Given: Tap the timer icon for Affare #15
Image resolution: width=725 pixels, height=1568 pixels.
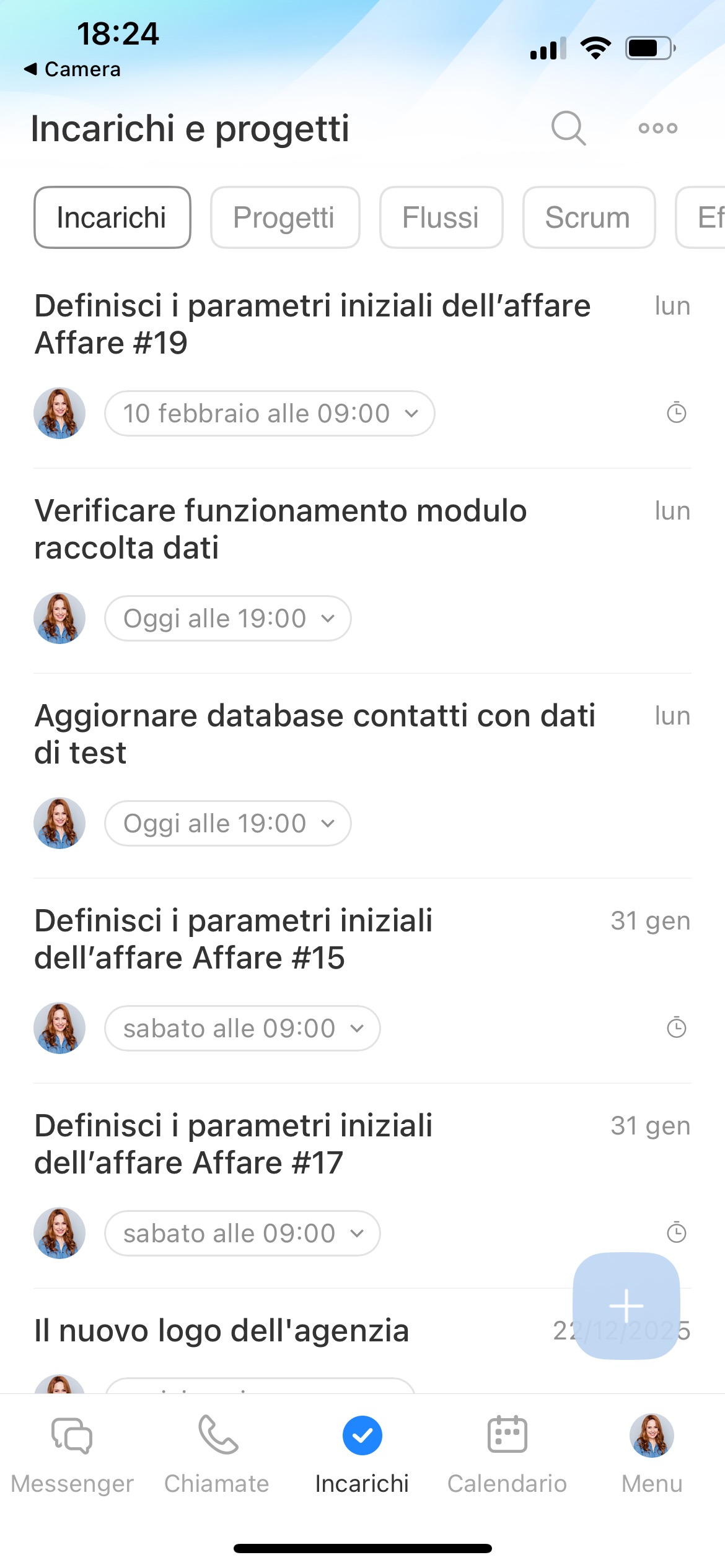Looking at the screenshot, I should point(676,1028).
